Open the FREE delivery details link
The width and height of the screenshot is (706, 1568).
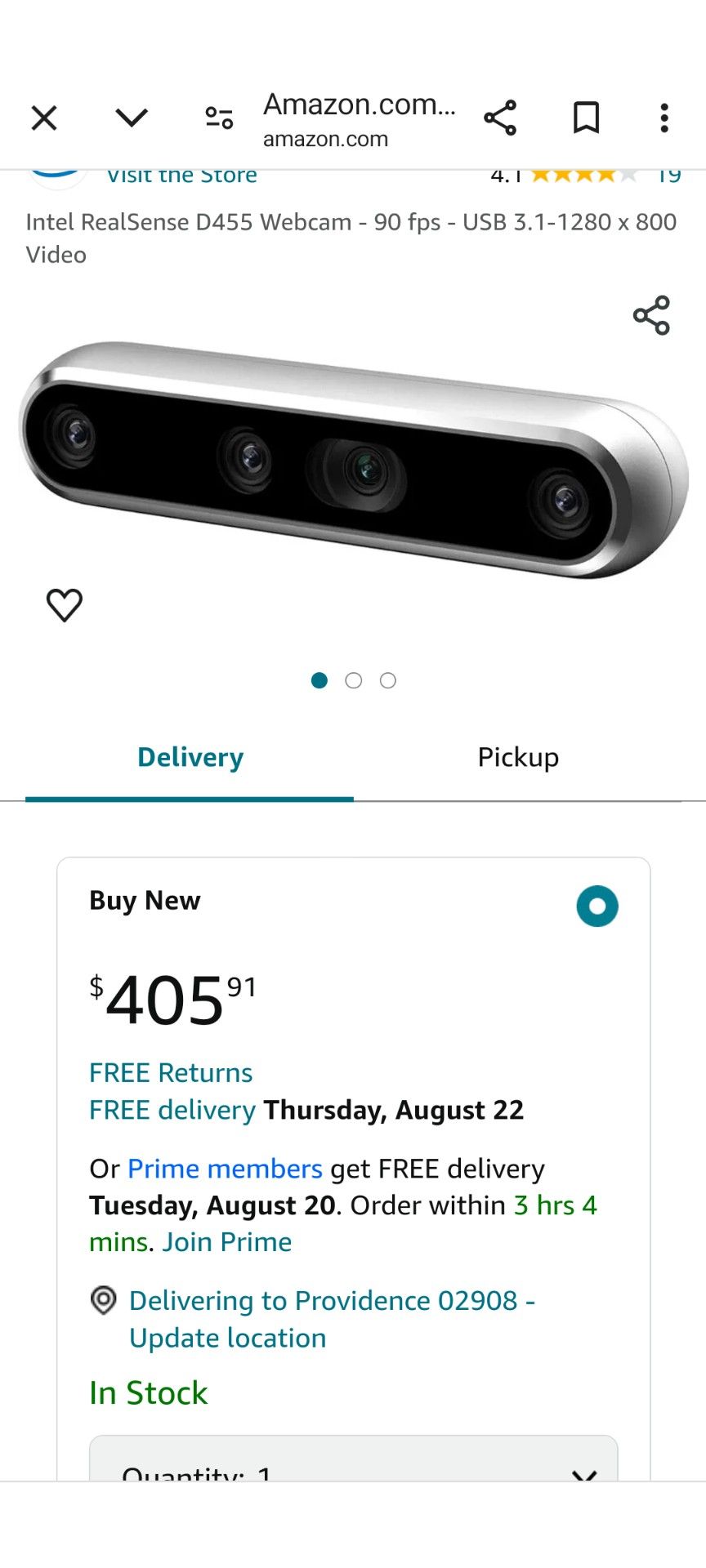click(x=172, y=1110)
